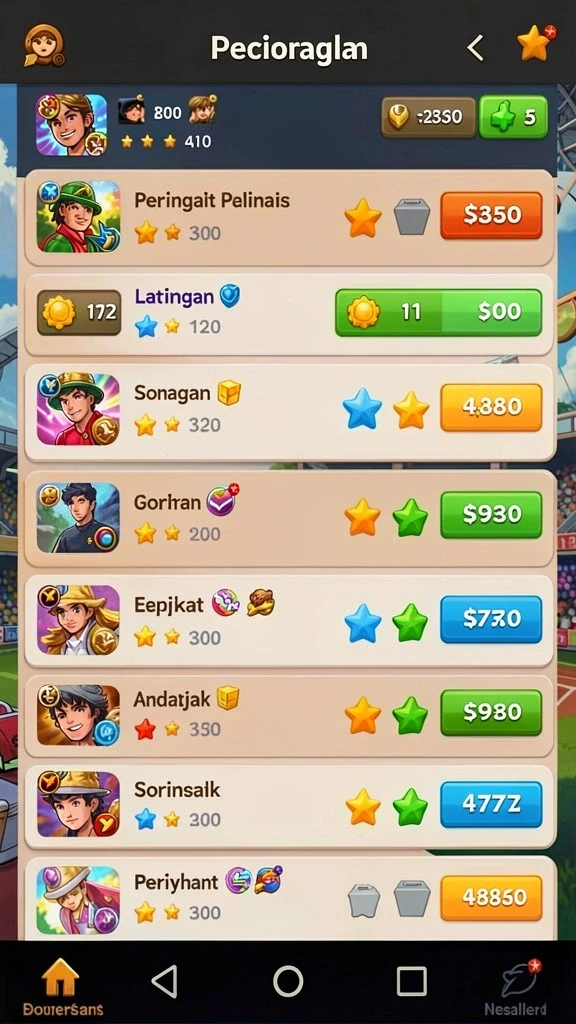Tap the green Latingan $00 button
The image size is (576, 1024).
(438, 312)
